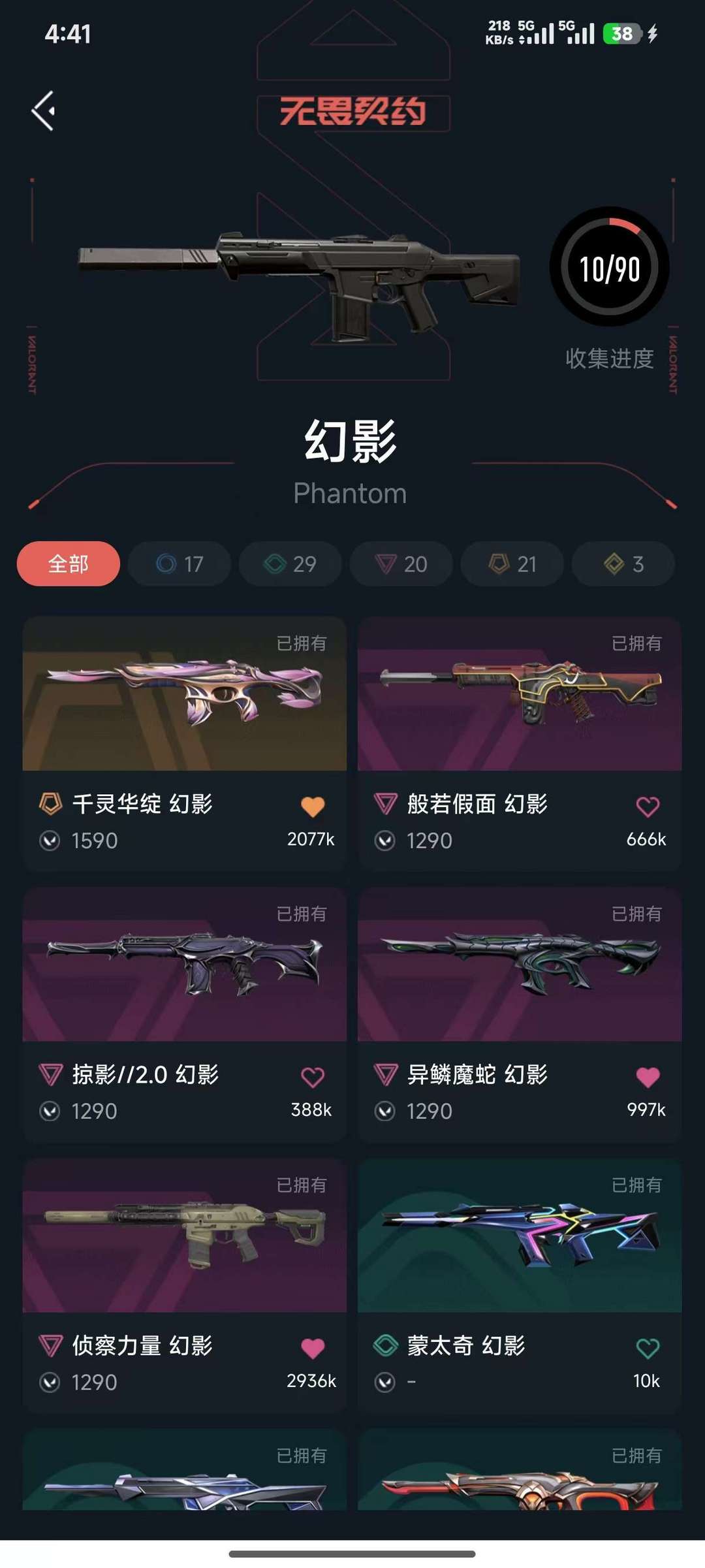
Task: Like the 蒙太奇 幻影 skin
Action: pos(648,1348)
